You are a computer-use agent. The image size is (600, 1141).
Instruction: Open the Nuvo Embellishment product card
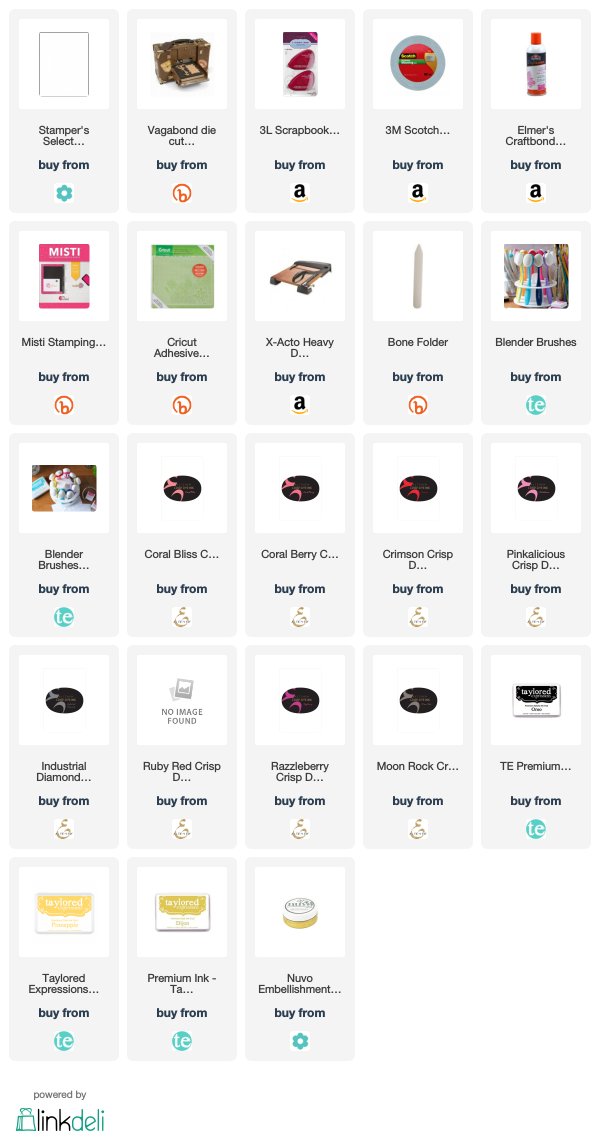[300, 958]
